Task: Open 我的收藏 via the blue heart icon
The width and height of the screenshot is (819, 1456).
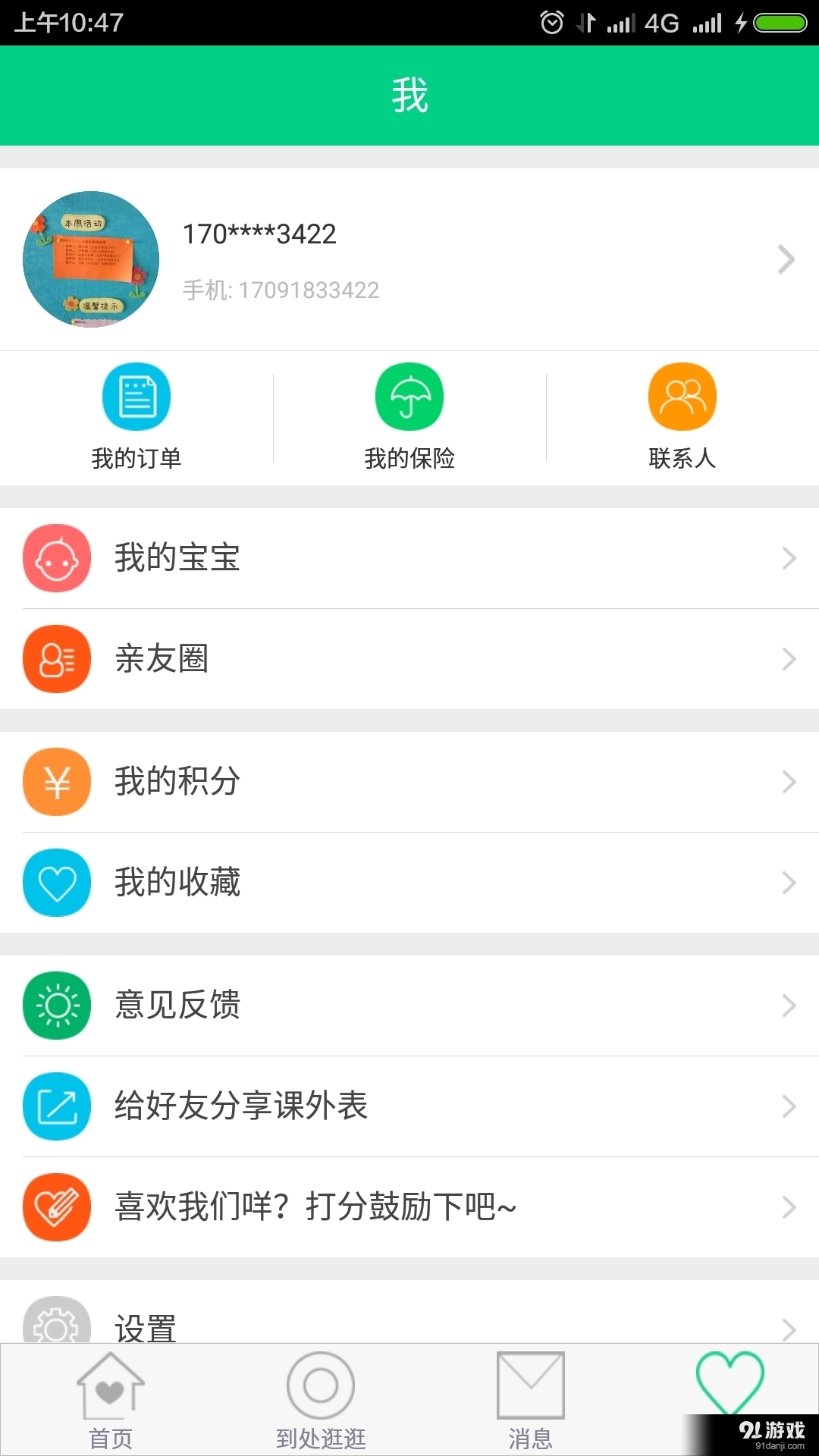Action: tap(57, 882)
